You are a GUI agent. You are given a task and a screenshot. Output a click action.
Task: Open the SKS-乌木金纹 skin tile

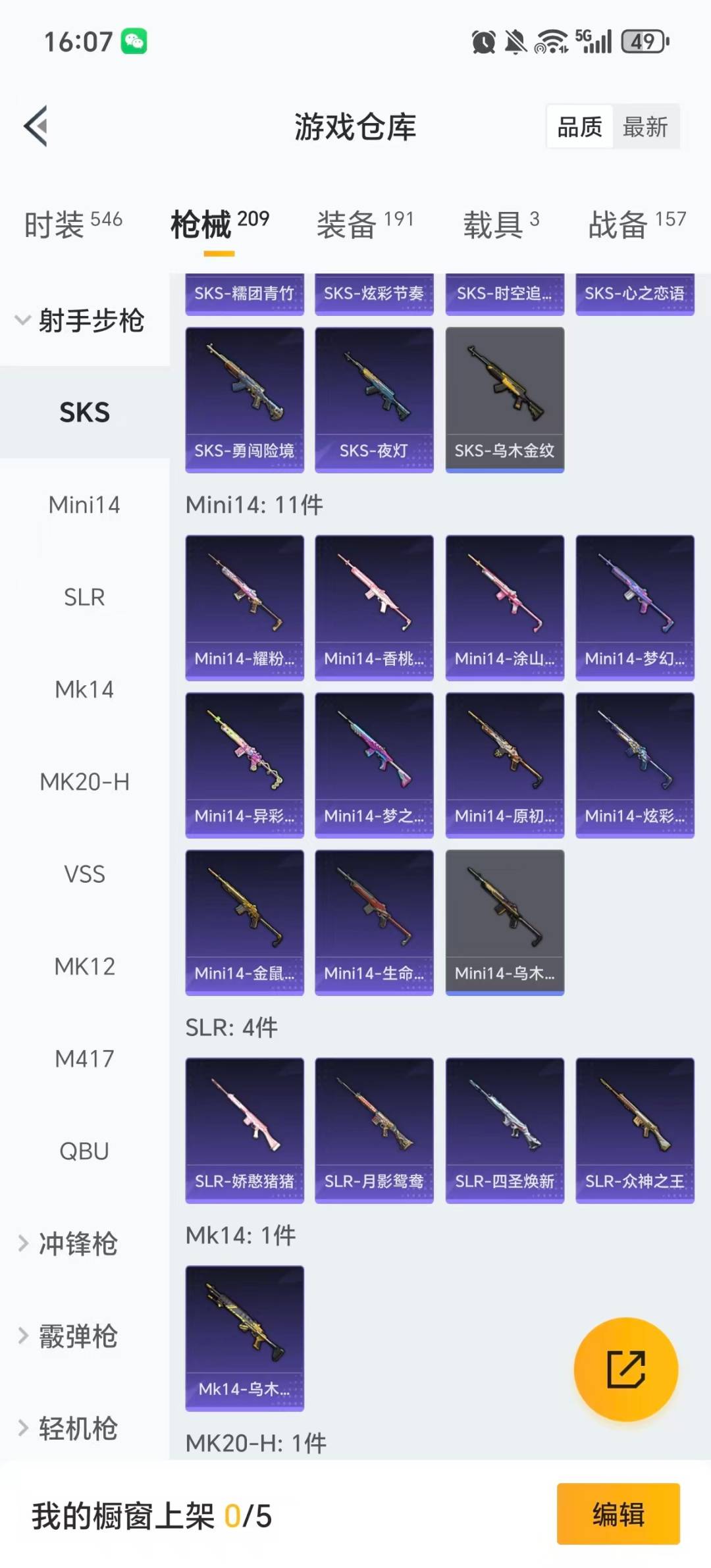point(504,400)
